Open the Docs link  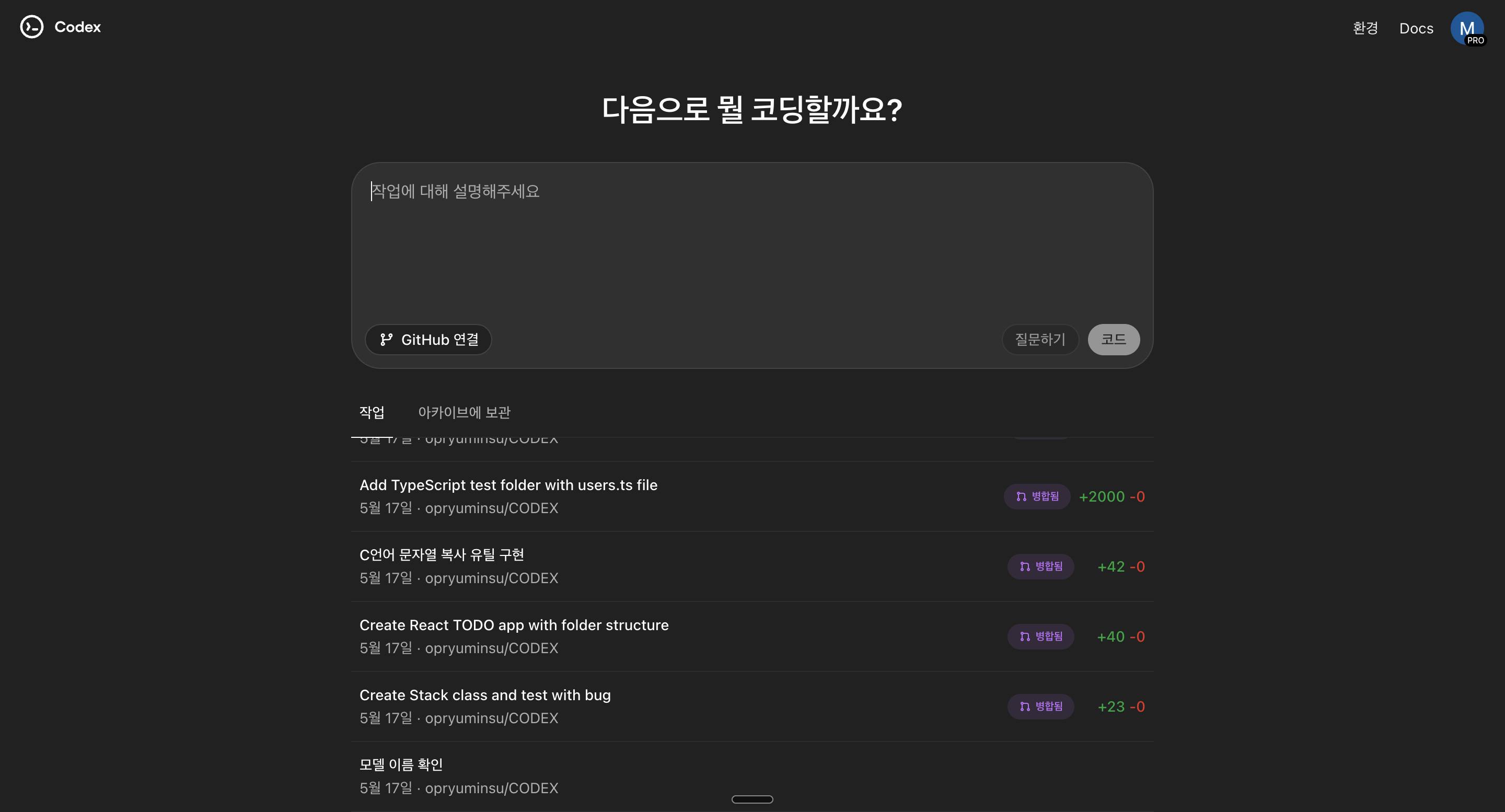point(1416,28)
